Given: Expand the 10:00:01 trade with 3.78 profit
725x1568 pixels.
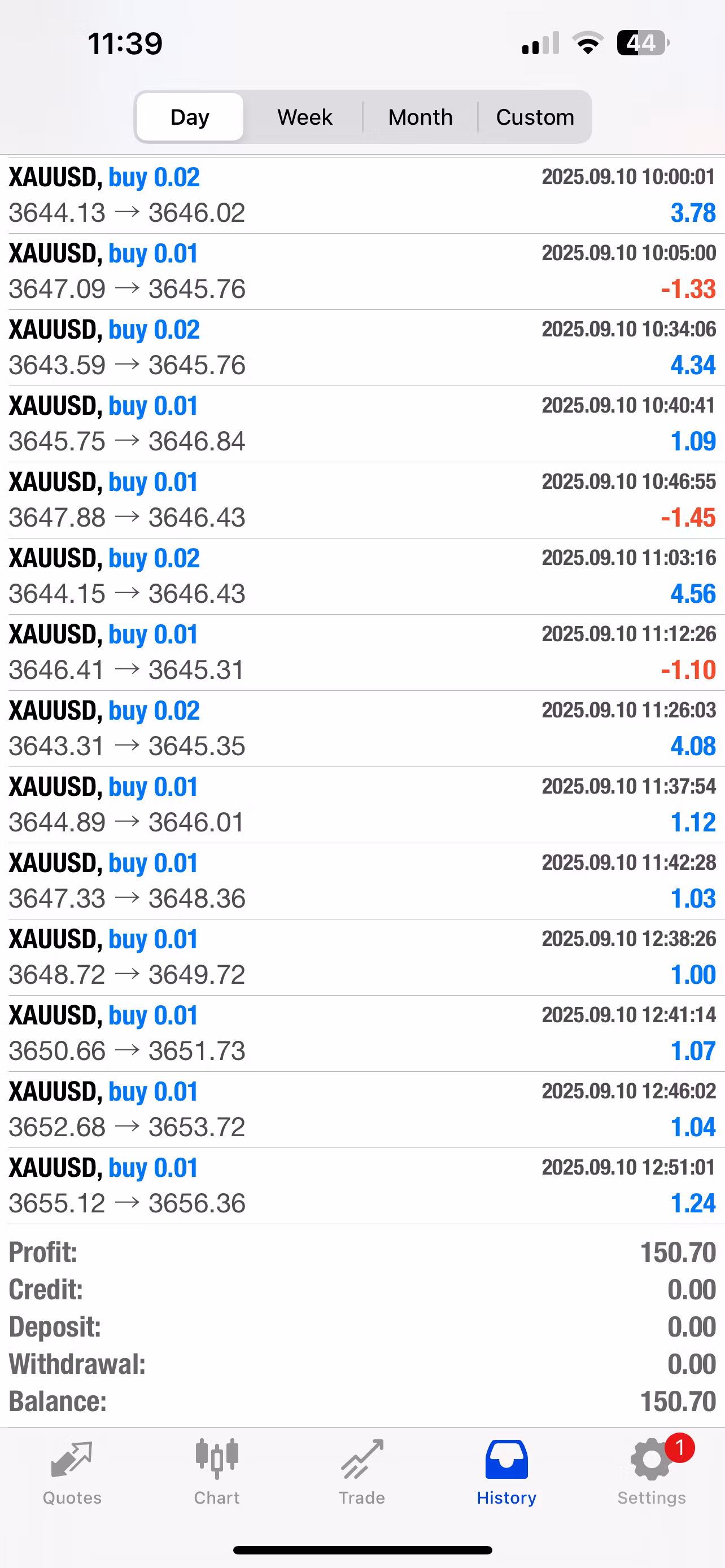Looking at the screenshot, I should tap(362, 195).
